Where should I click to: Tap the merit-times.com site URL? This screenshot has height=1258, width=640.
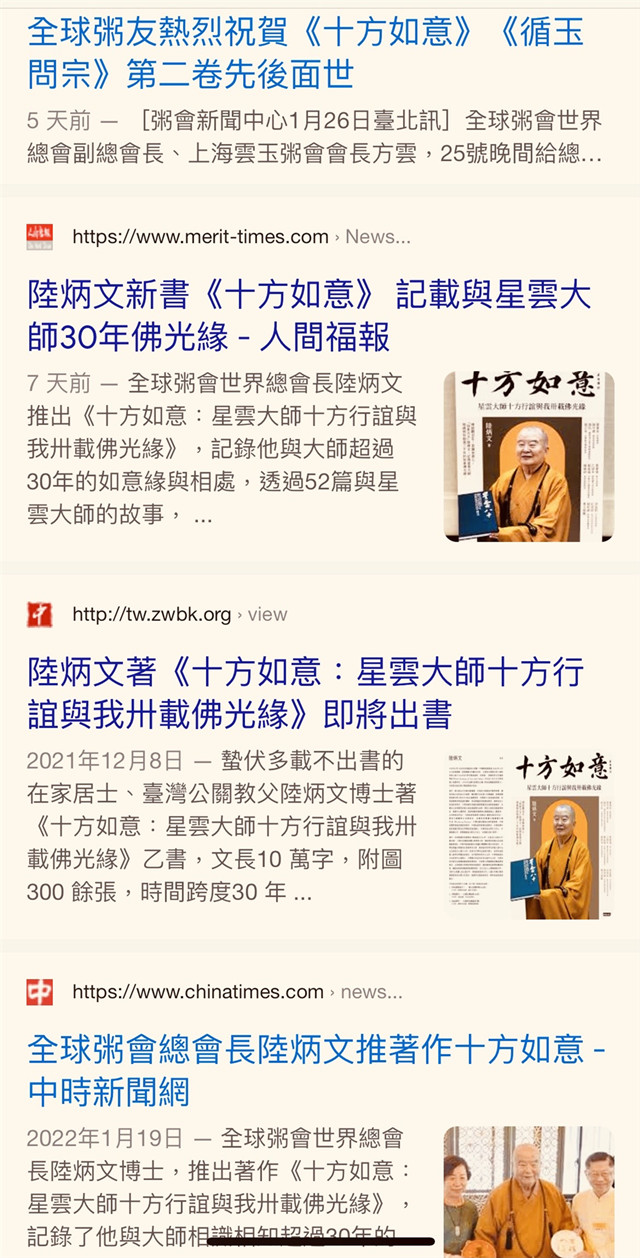click(200, 237)
